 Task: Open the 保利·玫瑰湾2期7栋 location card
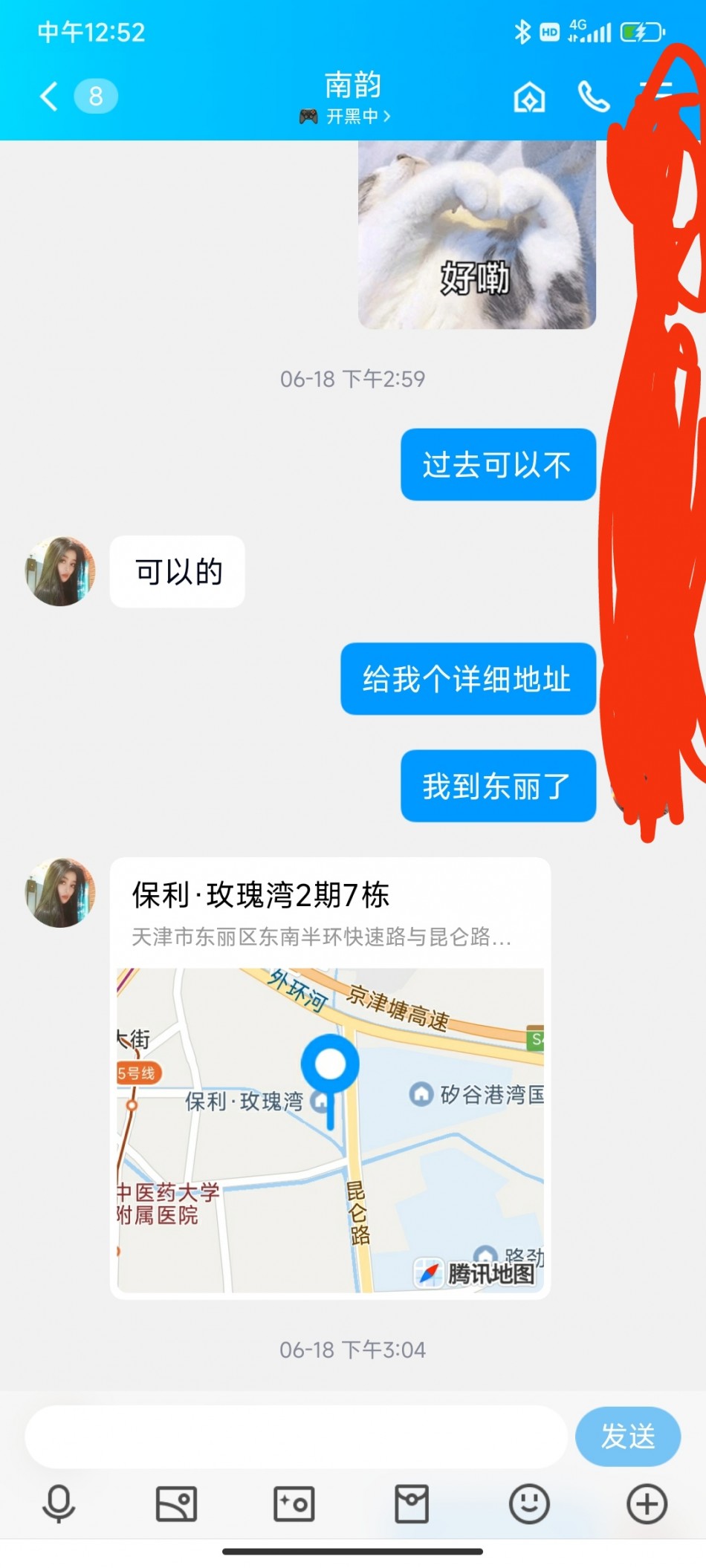point(330,1077)
